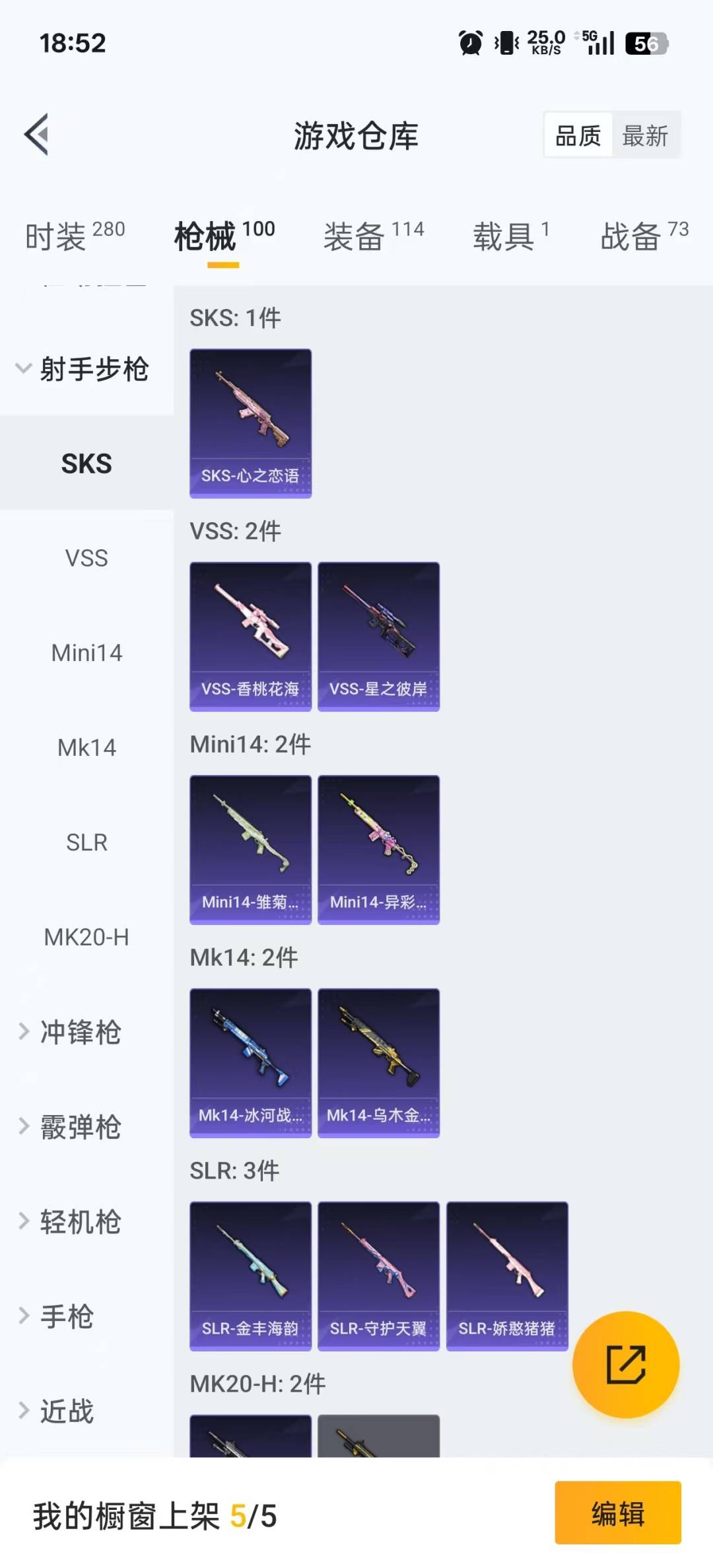View the VSS-香桃花海 skin
This screenshot has height=1568, width=713.
(250, 636)
